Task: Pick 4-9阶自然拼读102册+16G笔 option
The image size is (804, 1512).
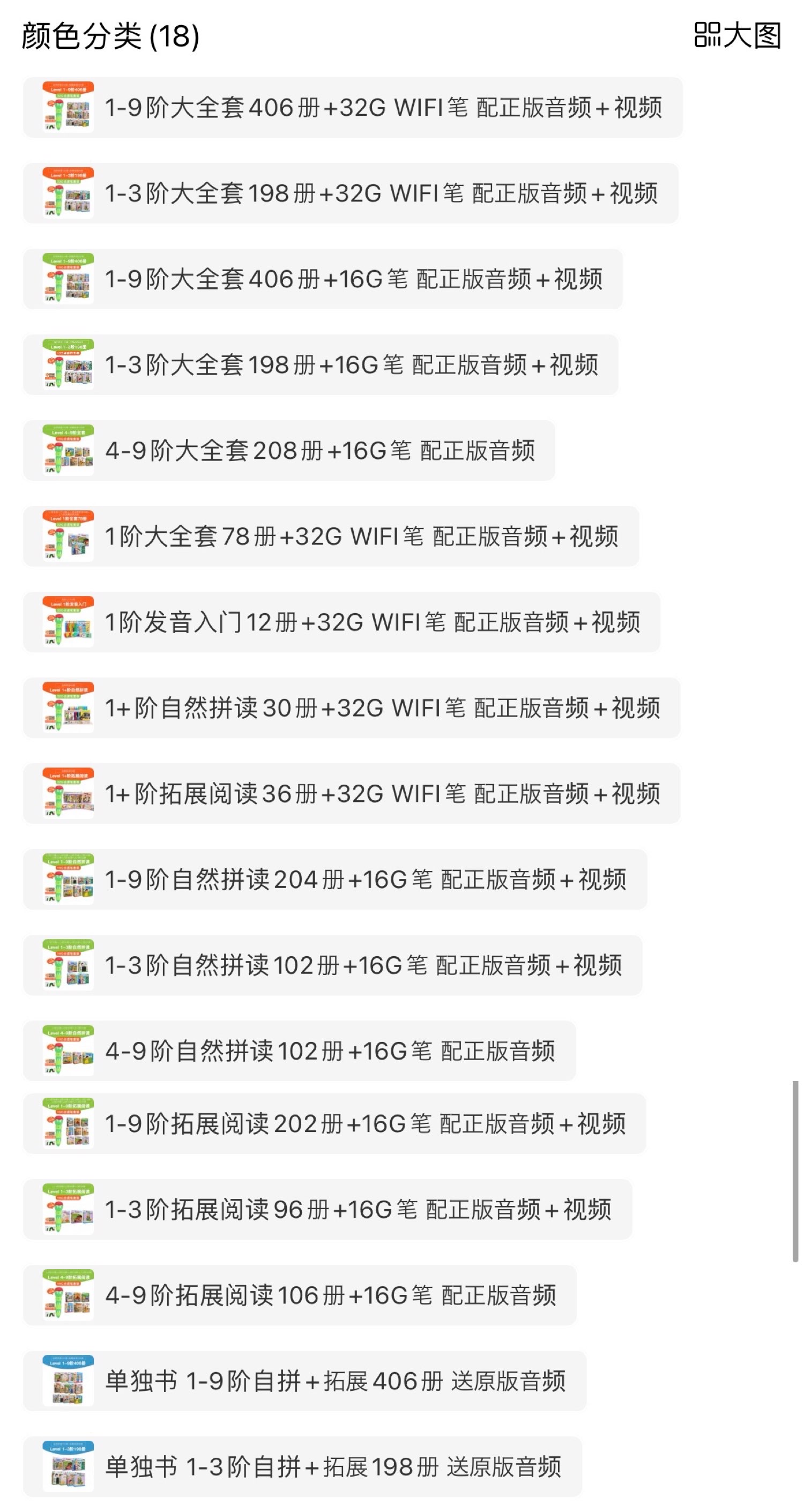Action: click(x=299, y=1051)
